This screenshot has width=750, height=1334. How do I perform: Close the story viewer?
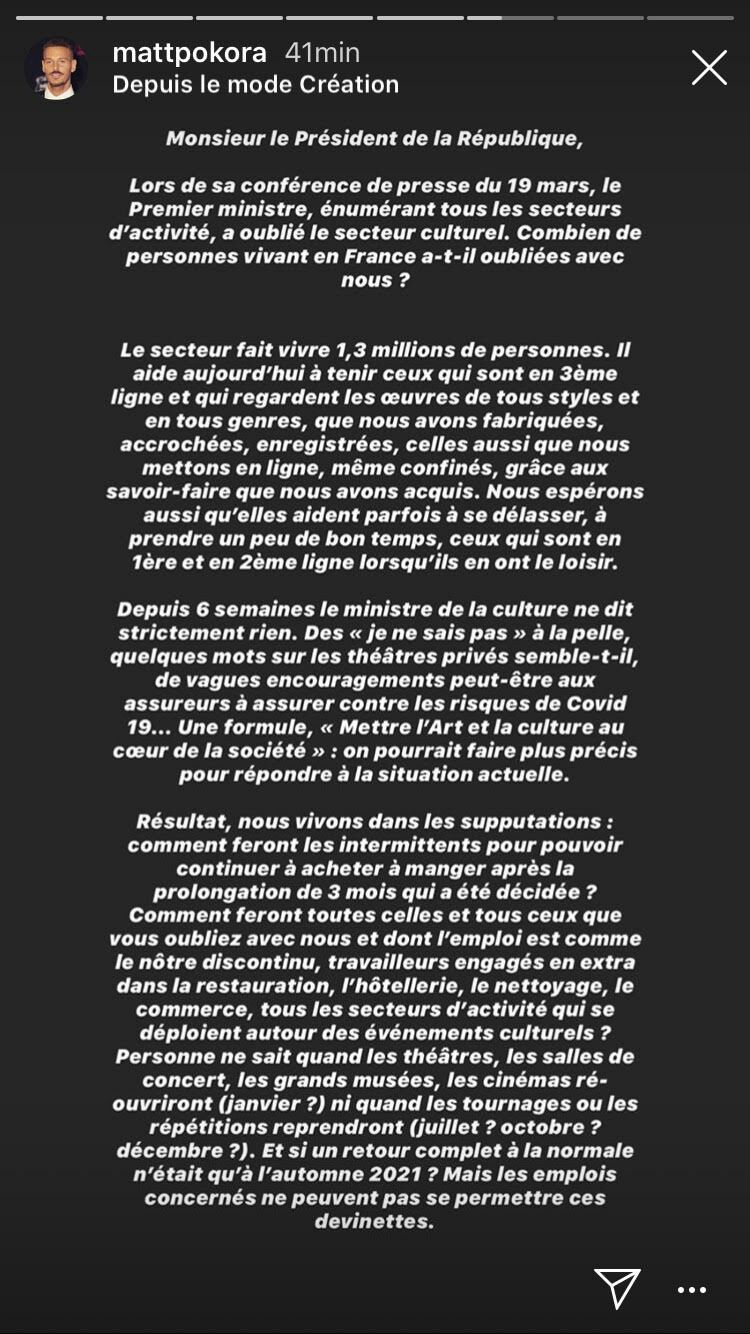coord(709,68)
